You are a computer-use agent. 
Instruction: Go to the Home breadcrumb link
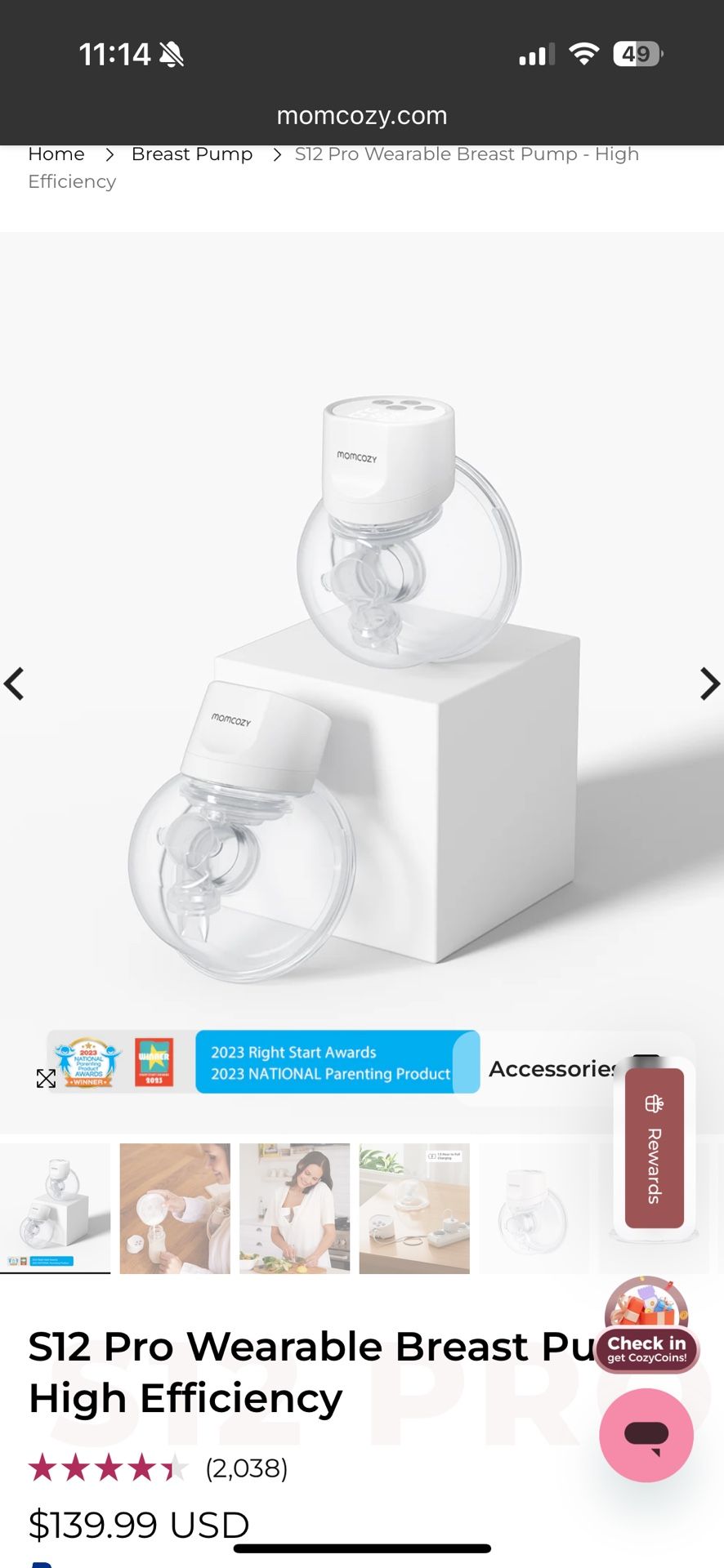(x=56, y=154)
